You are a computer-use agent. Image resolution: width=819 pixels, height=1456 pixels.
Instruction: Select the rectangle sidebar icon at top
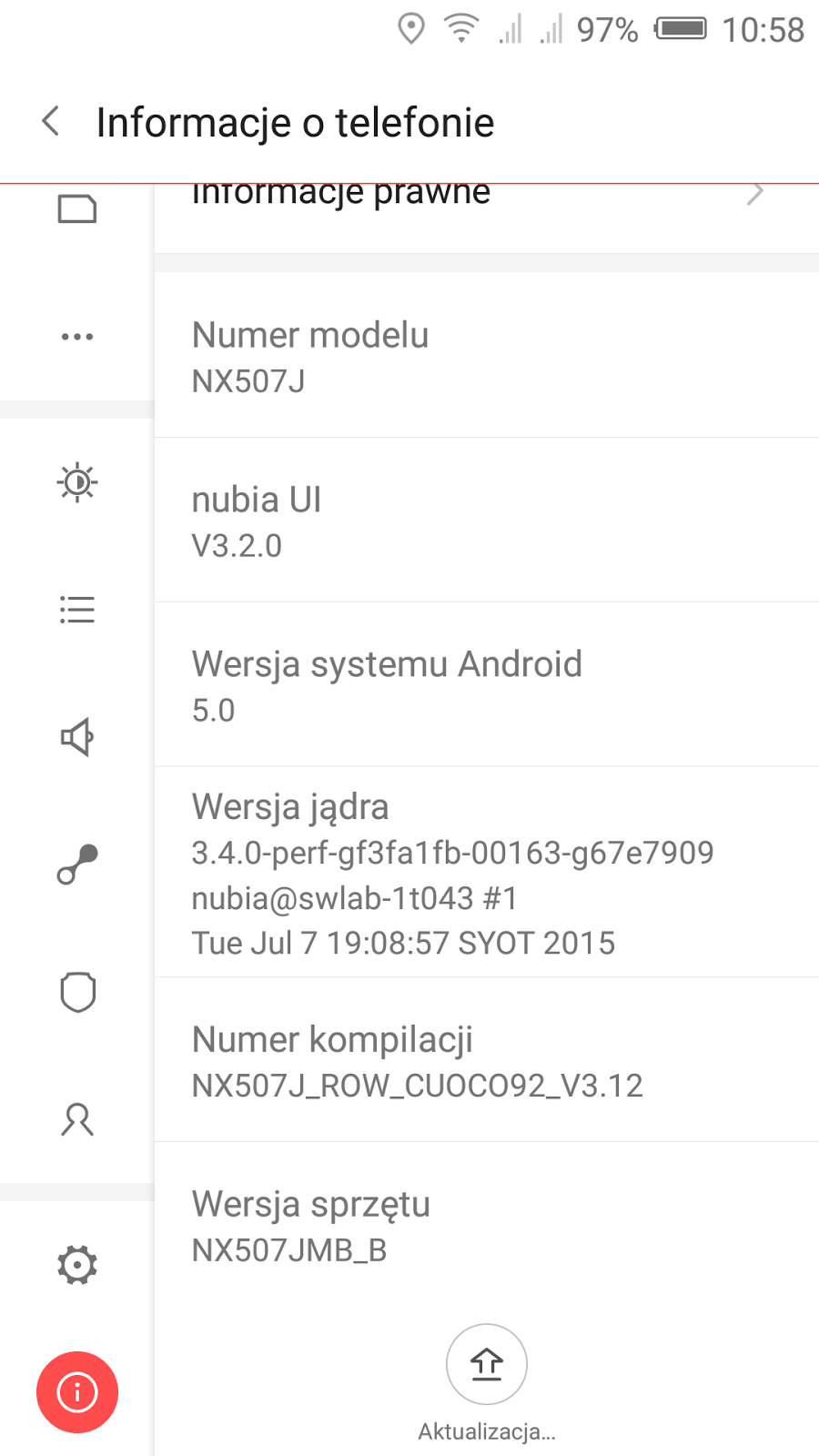pyautogui.click(x=77, y=208)
